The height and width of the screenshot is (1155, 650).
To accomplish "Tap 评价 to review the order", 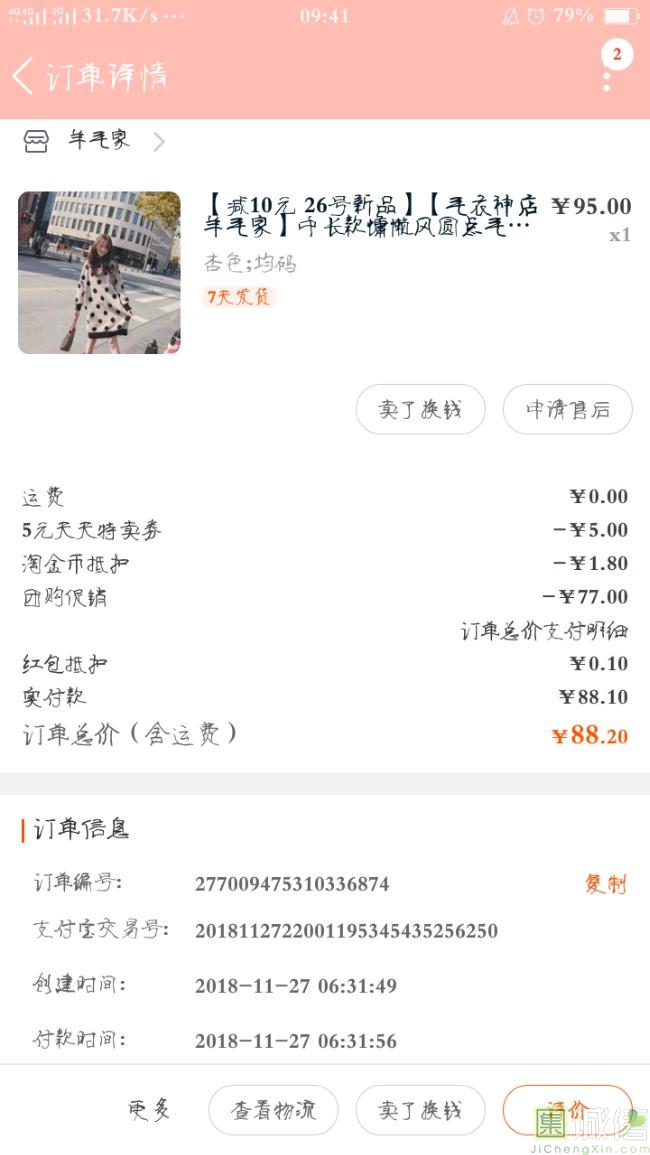I will tap(567, 1110).
